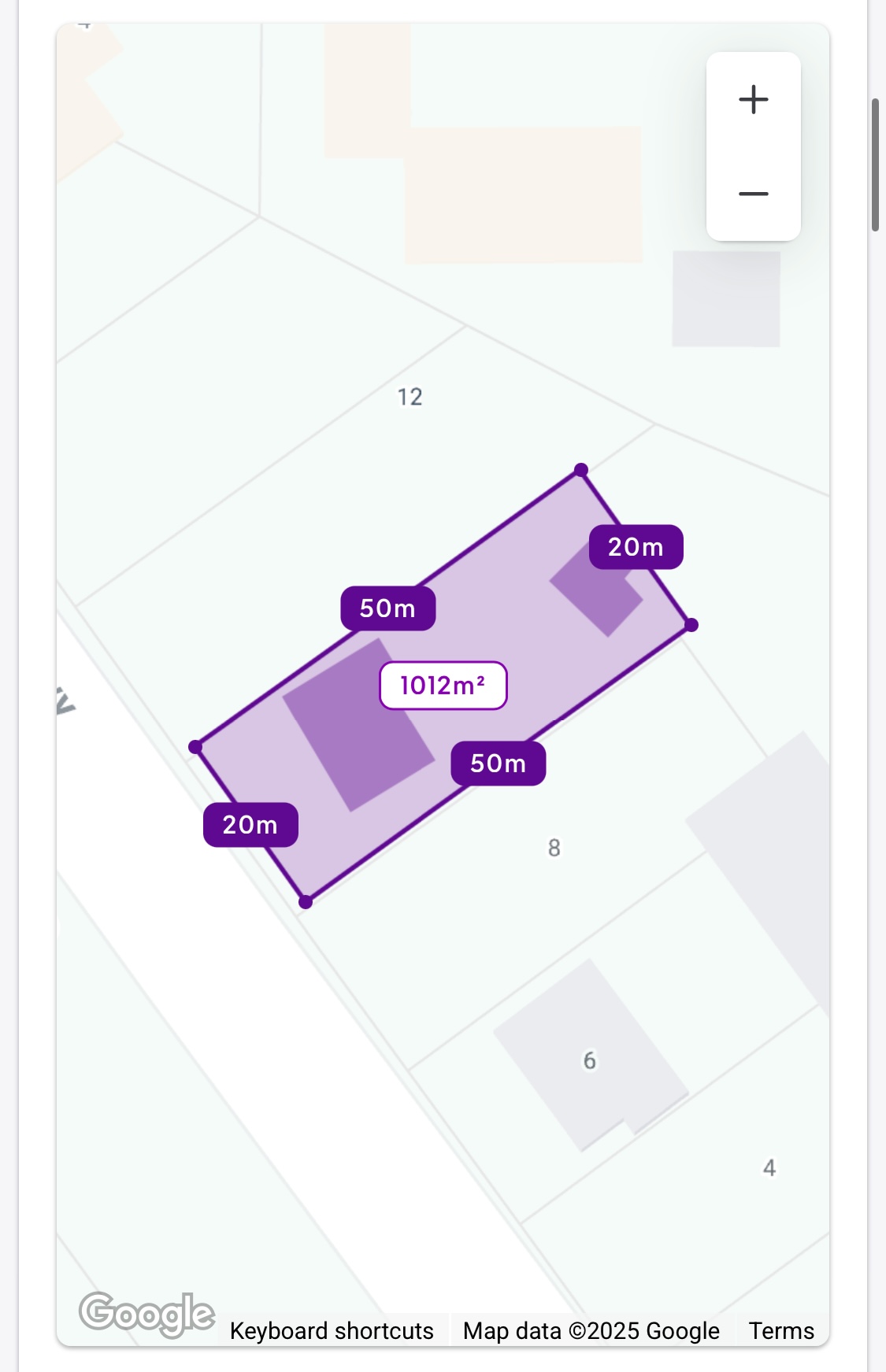Open Keyboard shortcuts link

(x=332, y=1330)
